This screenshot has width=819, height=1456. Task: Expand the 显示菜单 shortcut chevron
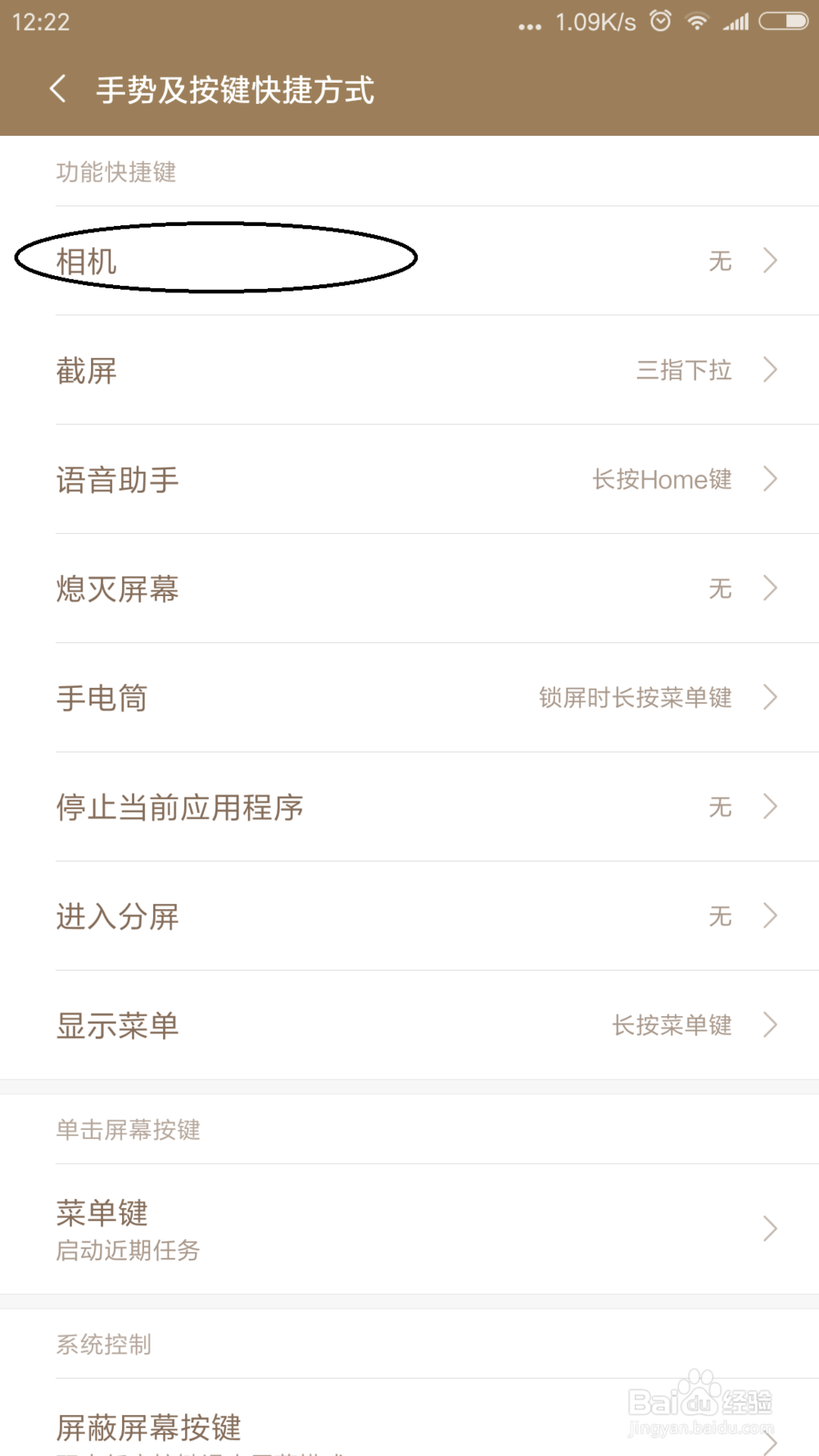[x=768, y=1024]
